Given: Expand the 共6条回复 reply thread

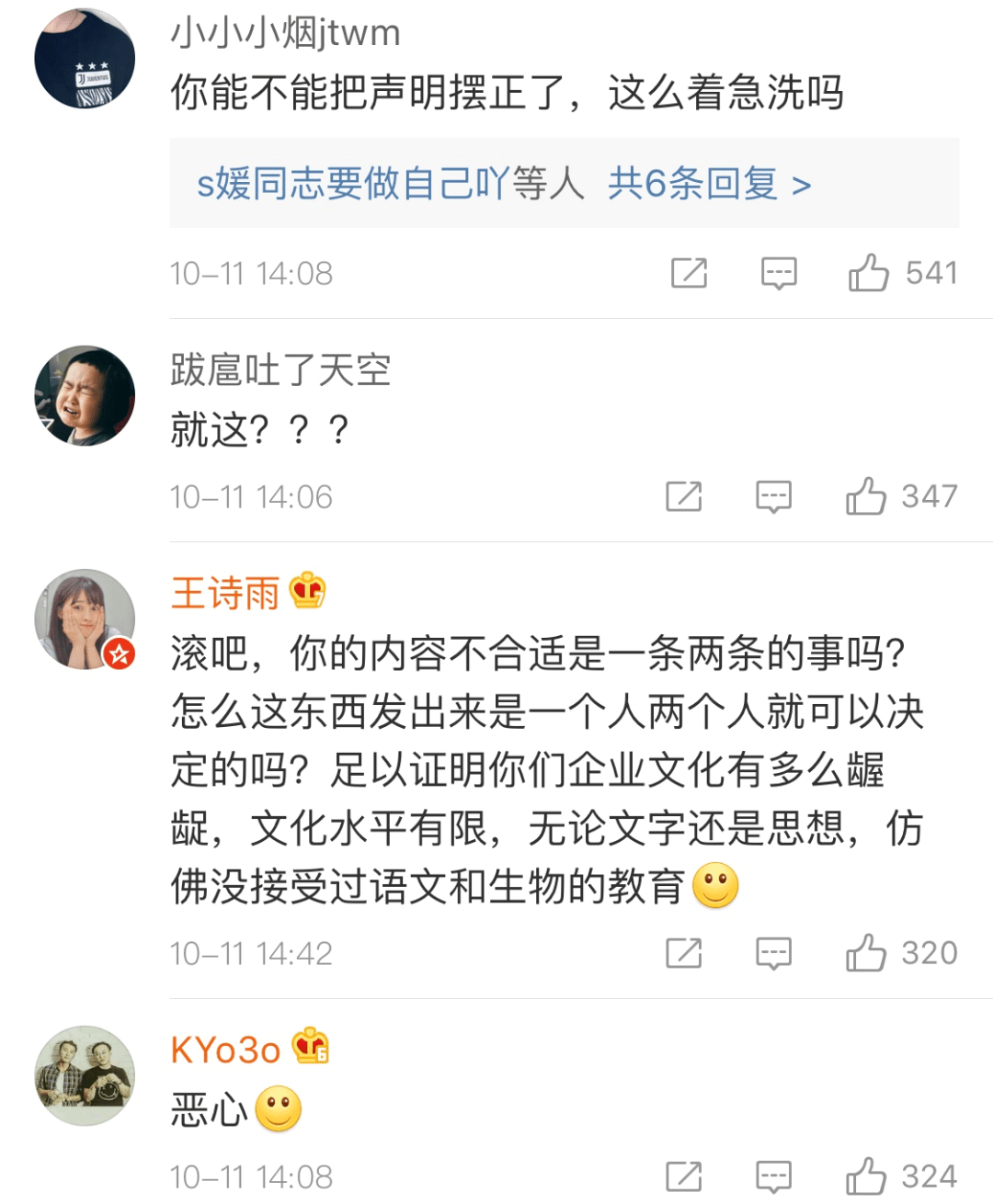Looking at the screenshot, I should point(708,184).
